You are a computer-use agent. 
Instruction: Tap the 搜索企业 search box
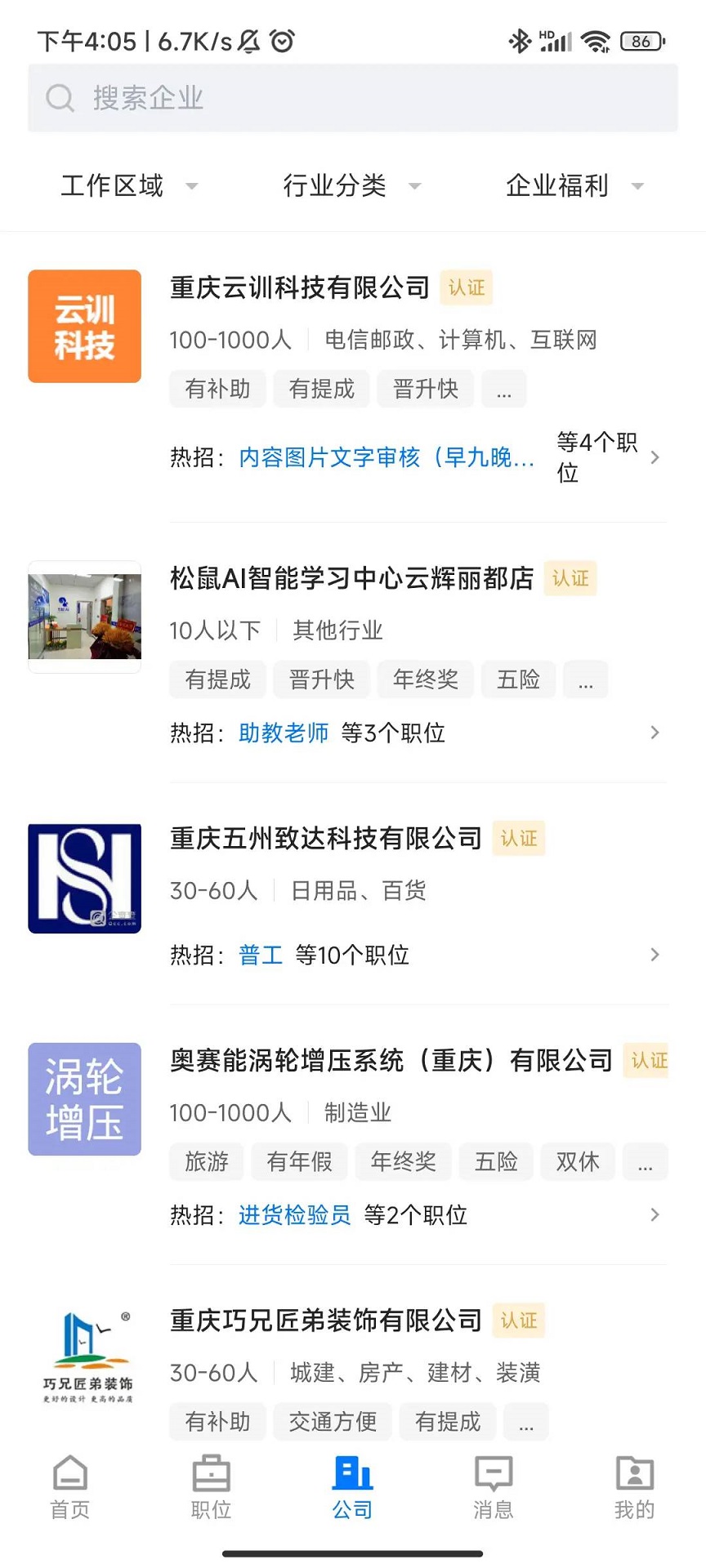[351, 98]
